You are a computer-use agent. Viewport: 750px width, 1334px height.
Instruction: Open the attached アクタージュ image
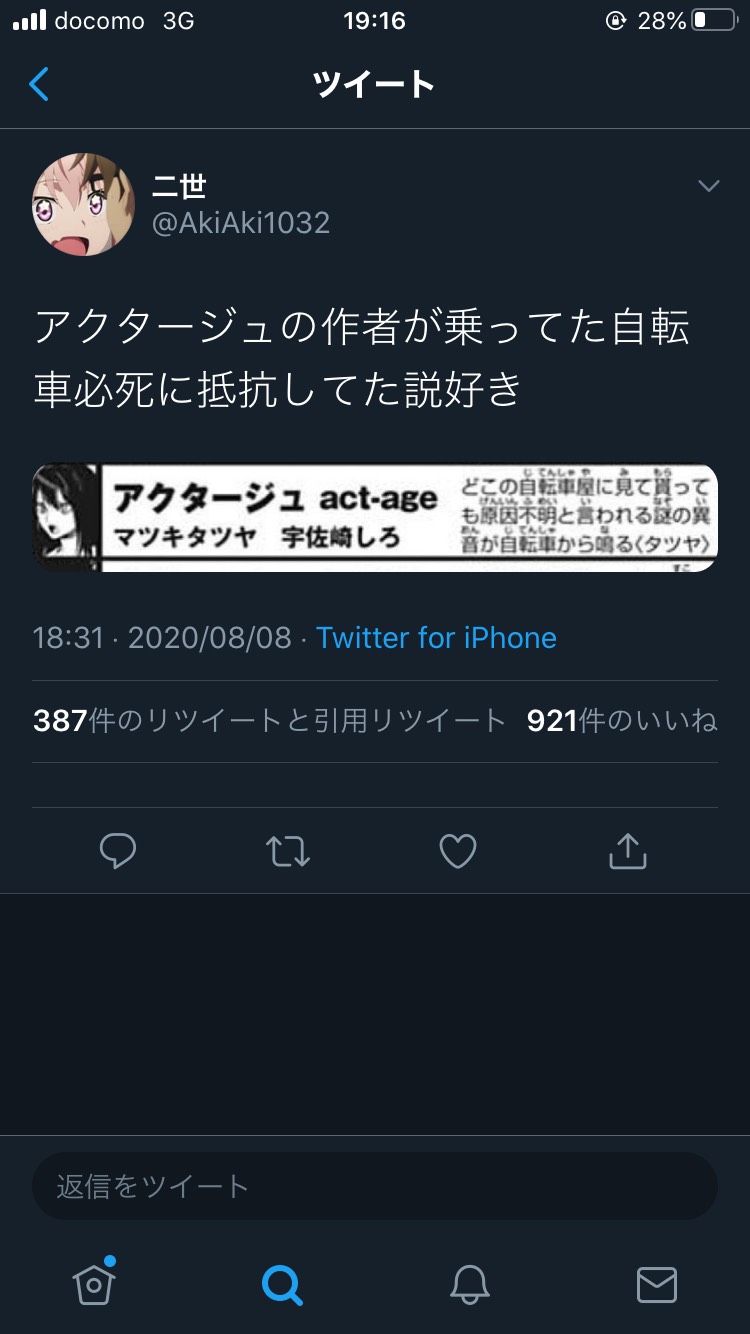pyautogui.click(x=375, y=518)
